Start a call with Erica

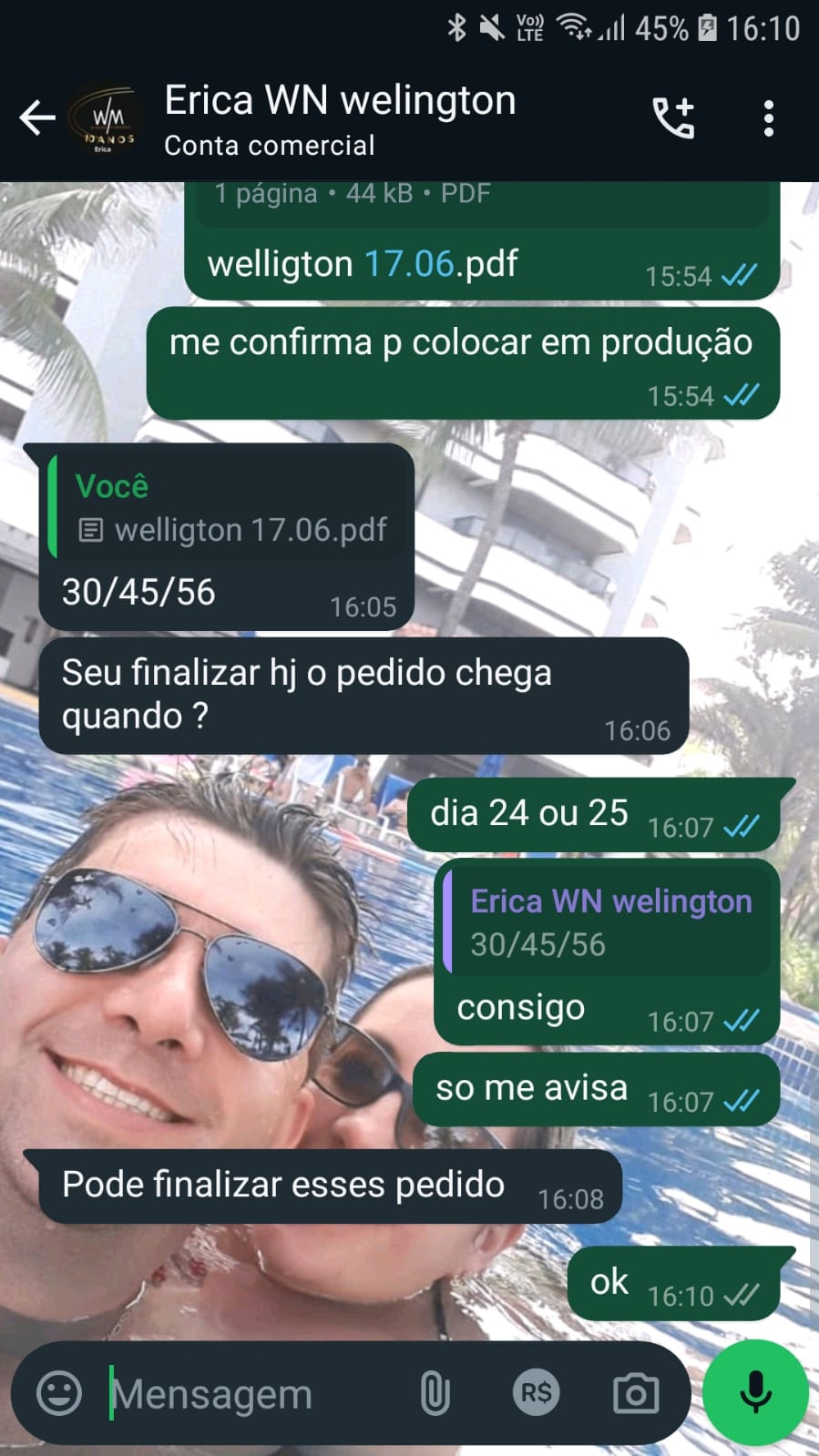pyautogui.click(x=673, y=118)
